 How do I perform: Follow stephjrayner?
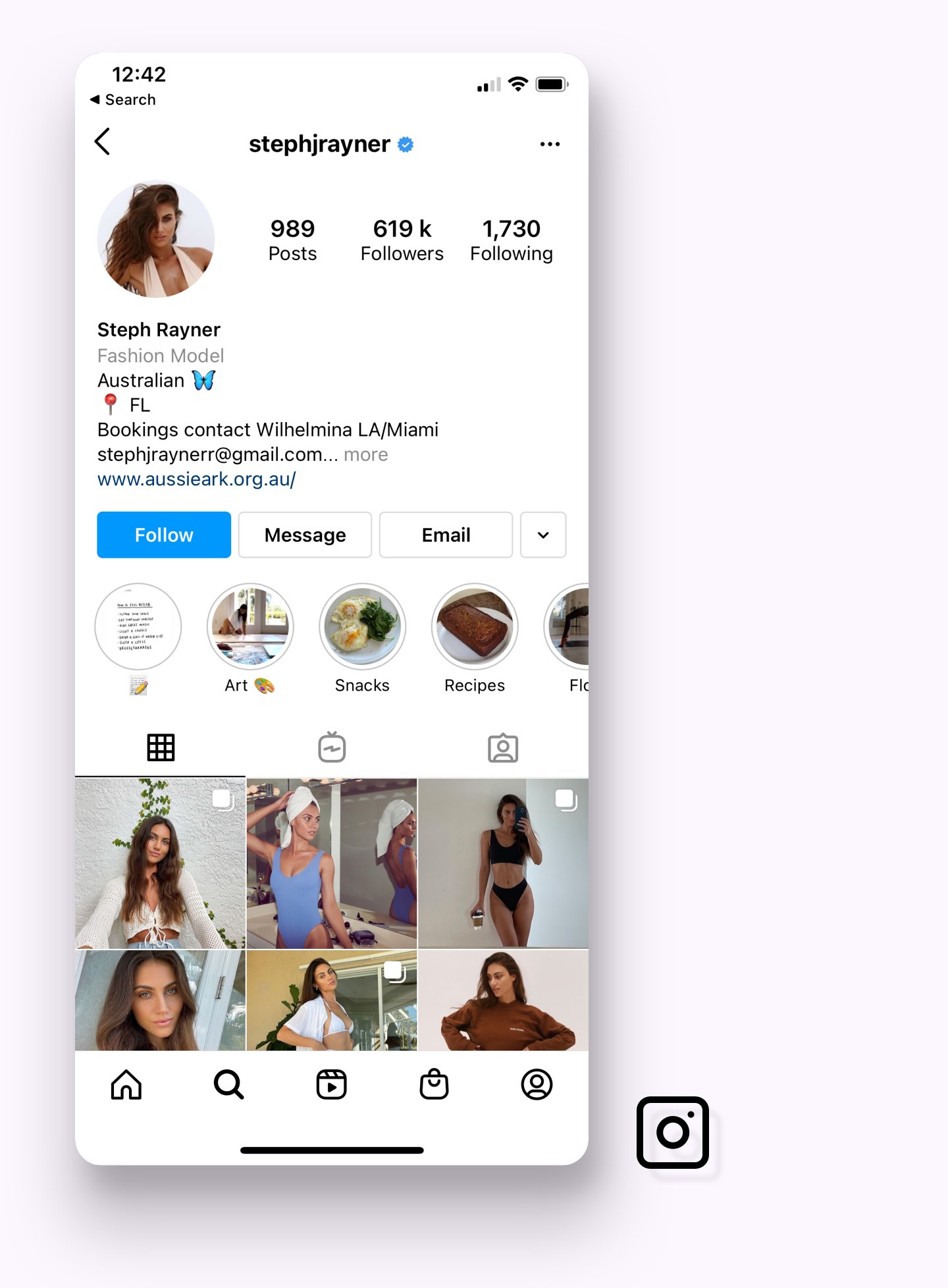164,535
